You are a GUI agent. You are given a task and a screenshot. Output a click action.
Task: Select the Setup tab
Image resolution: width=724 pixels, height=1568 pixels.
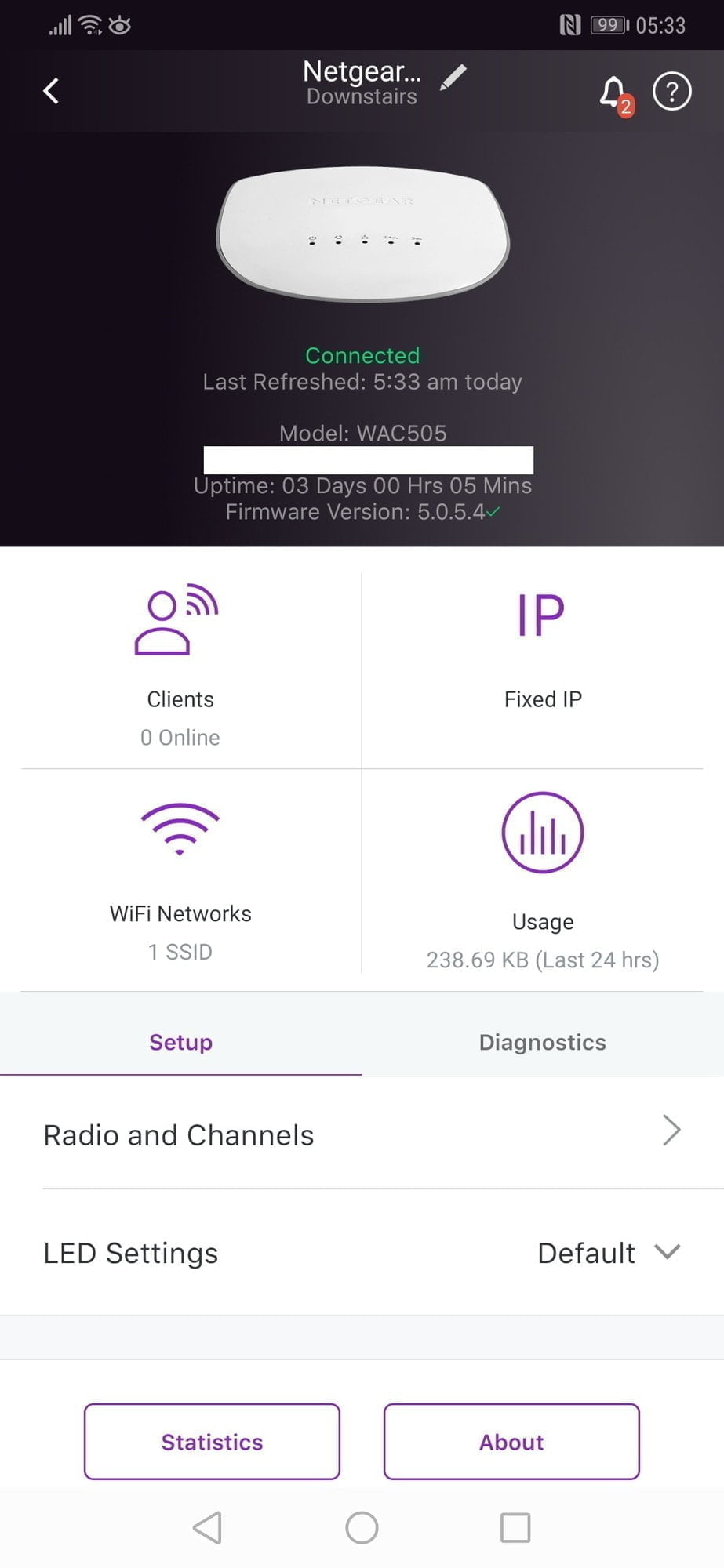(180, 1042)
